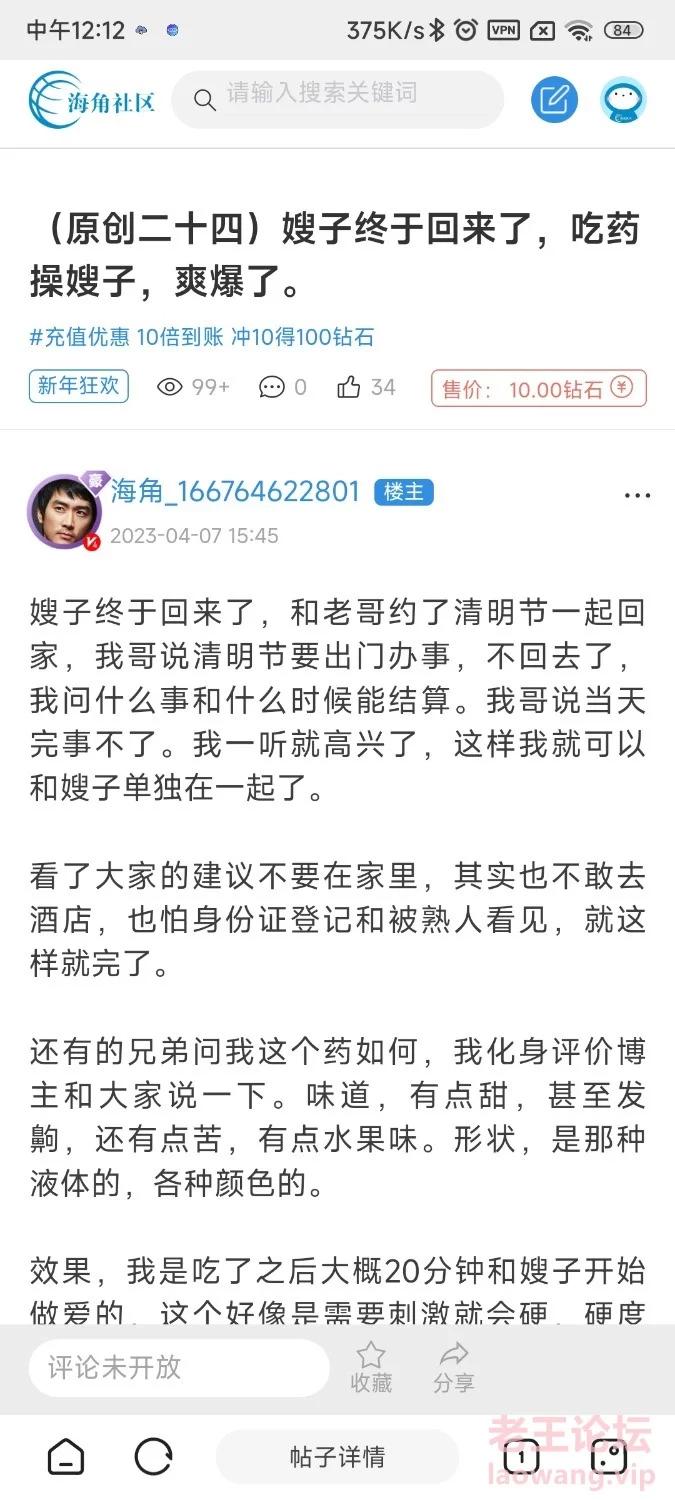Open the comments bubble icon

(271, 388)
